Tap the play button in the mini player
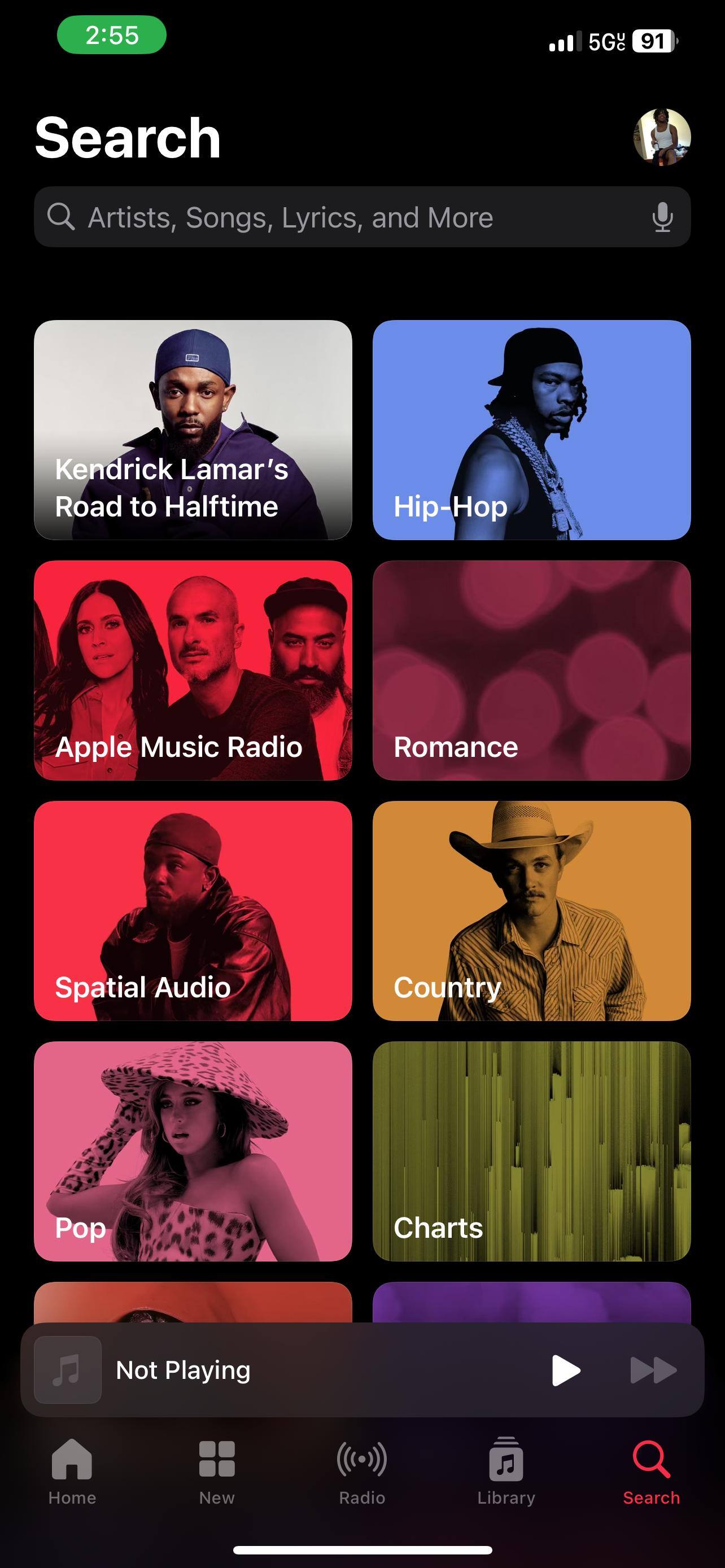Image resolution: width=725 pixels, height=1568 pixels. click(566, 1370)
